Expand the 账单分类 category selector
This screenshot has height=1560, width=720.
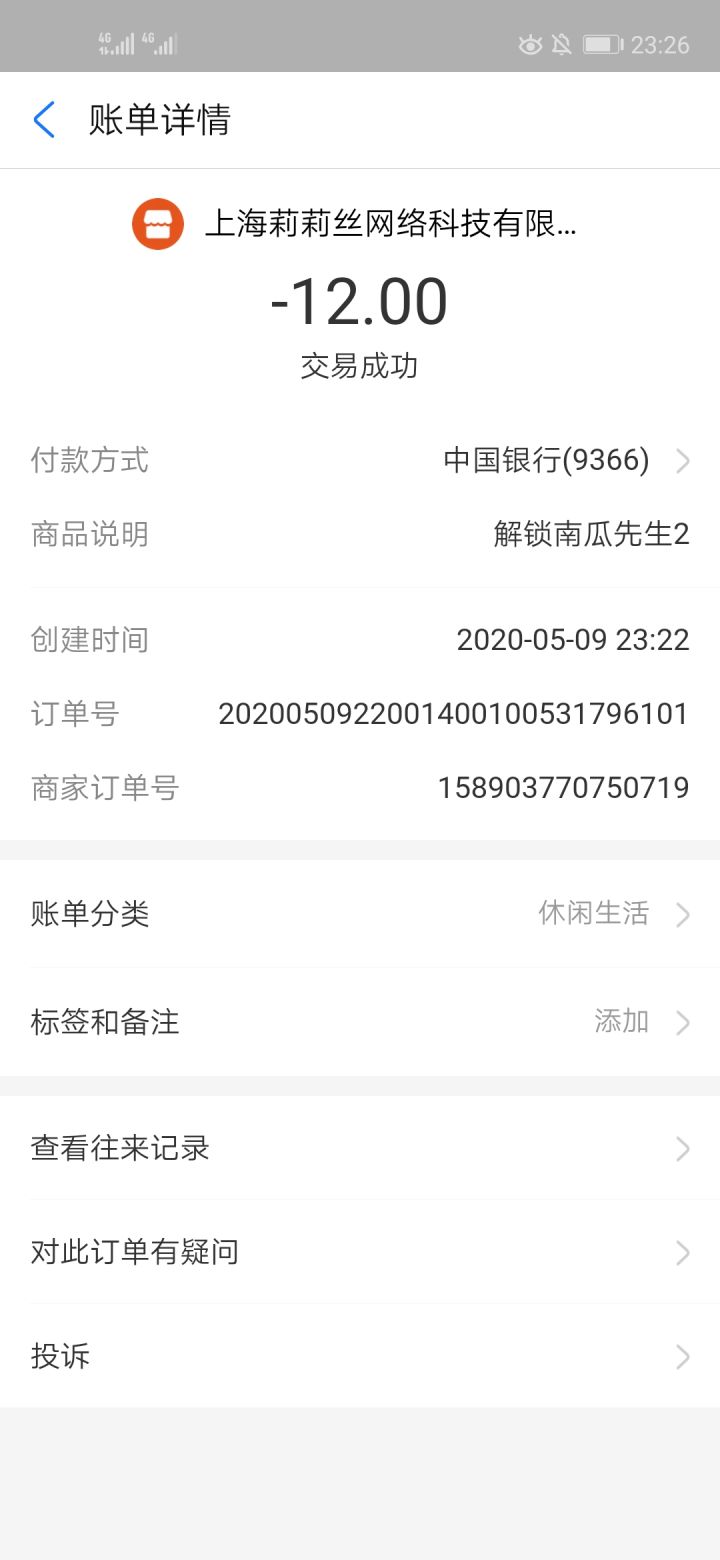(x=360, y=913)
